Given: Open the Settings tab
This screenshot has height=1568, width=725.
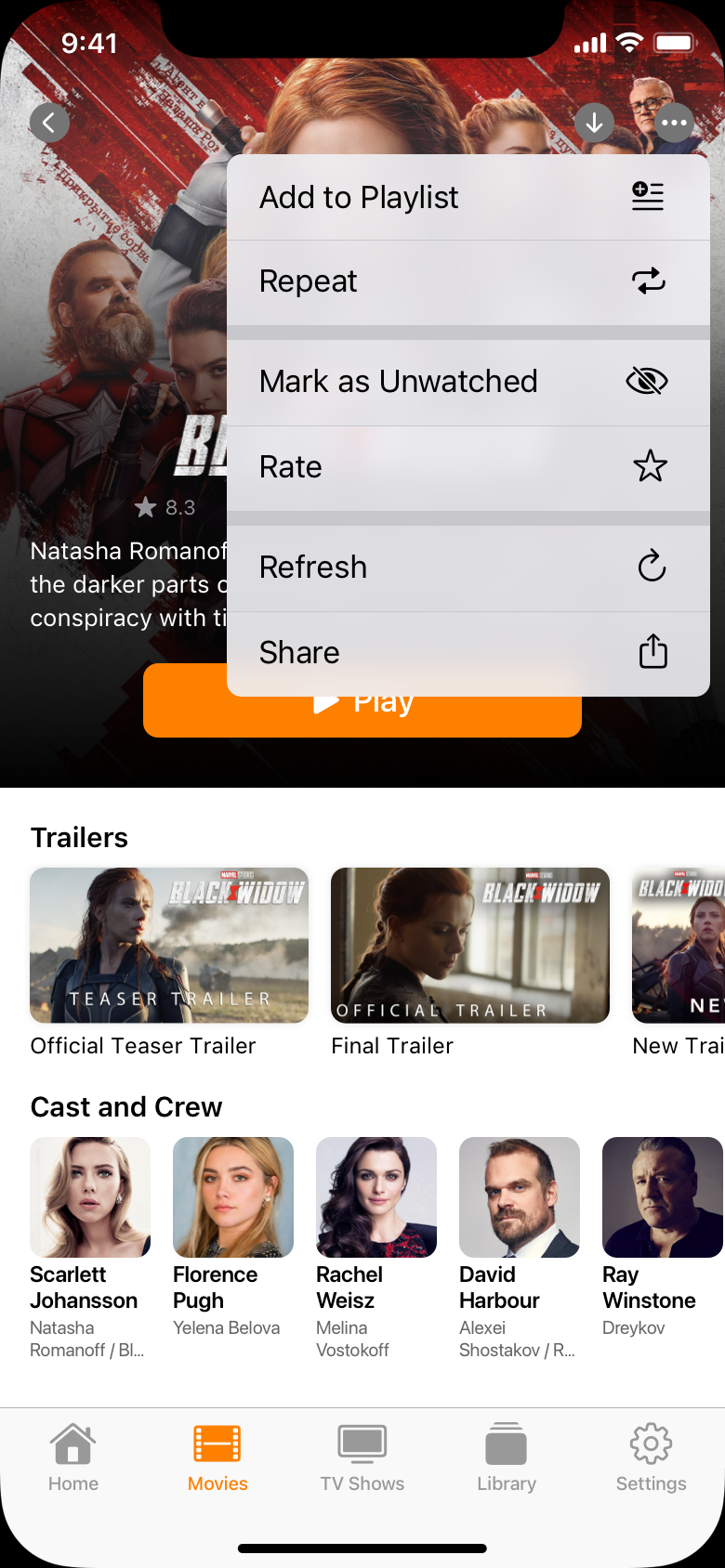Looking at the screenshot, I should coord(651,1457).
